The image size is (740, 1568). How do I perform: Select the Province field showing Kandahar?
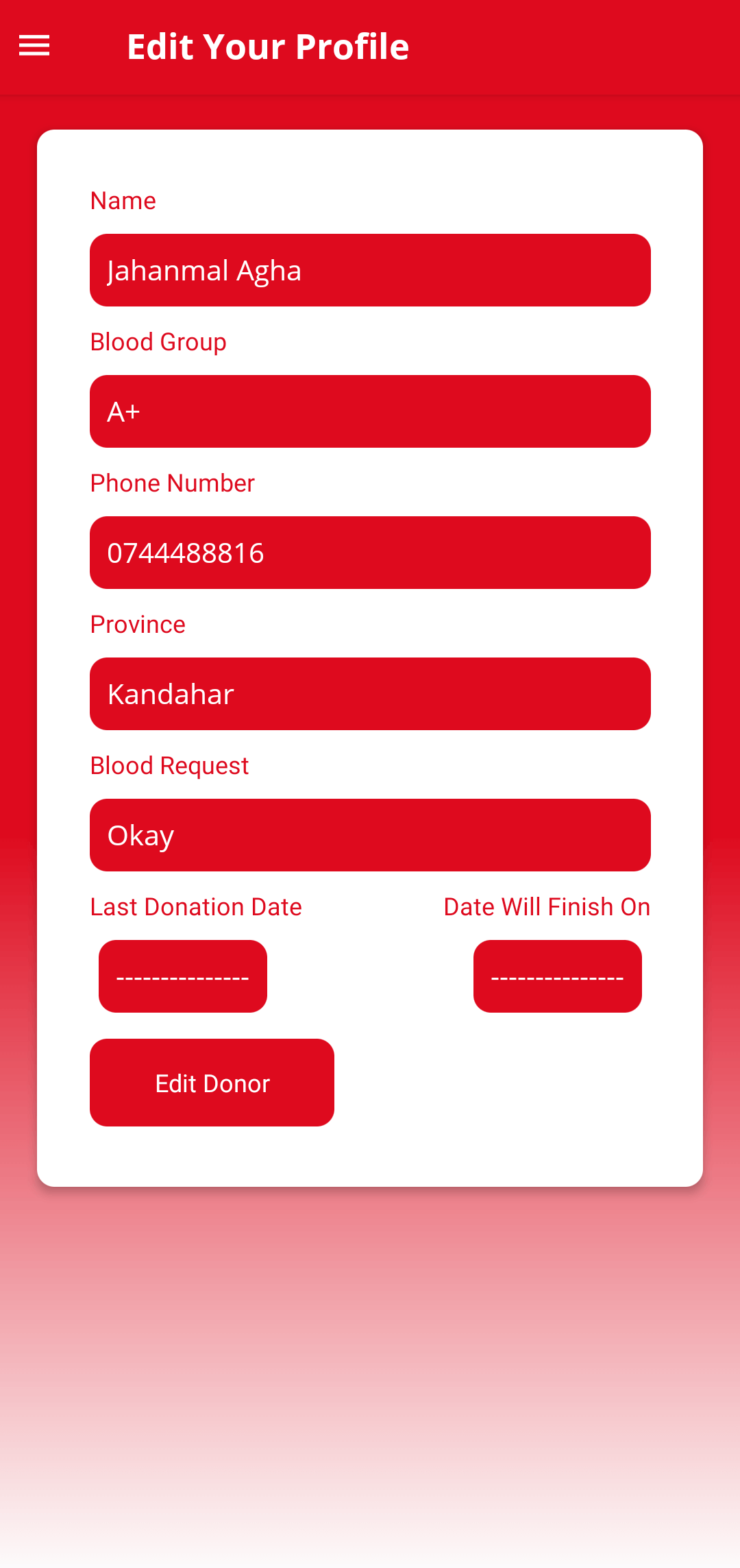coord(370,694)
